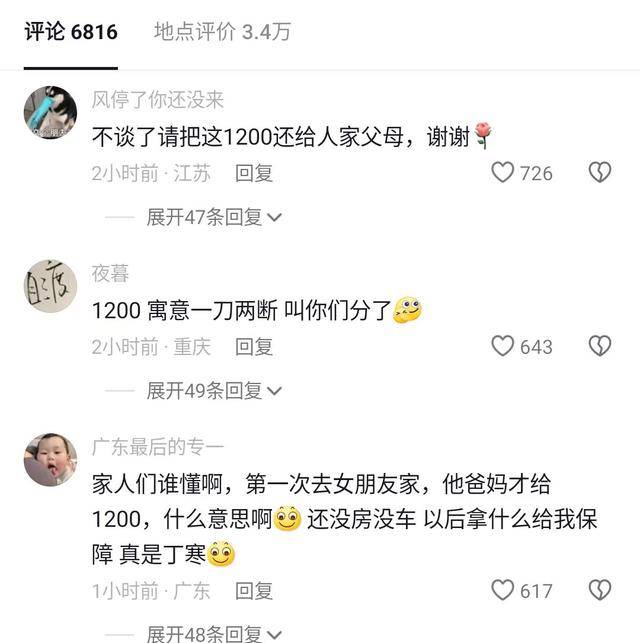
Task: Reply to the comment by 广东最后的专一
Action: click(254, 591)
